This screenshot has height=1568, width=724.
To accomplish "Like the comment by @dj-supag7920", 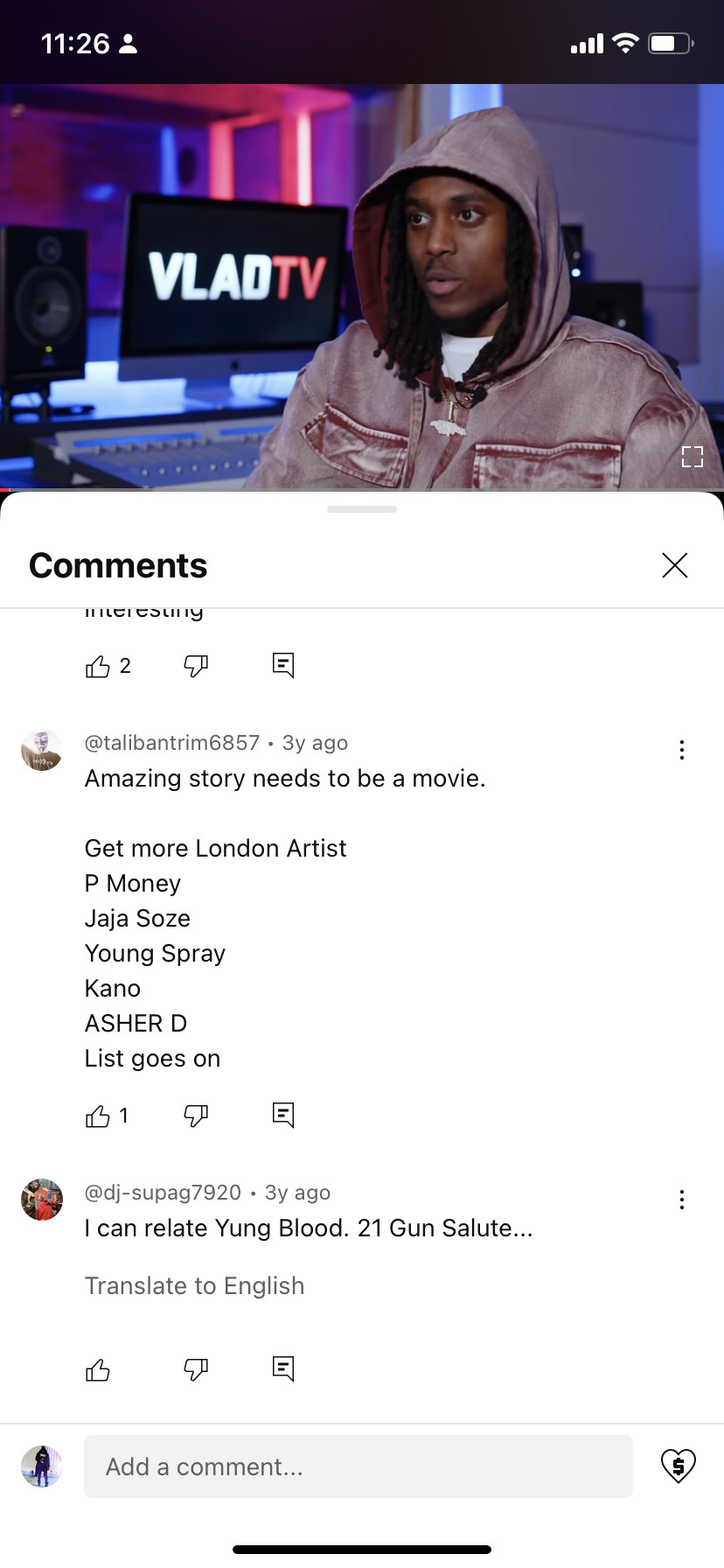I will pos(98,1369).
